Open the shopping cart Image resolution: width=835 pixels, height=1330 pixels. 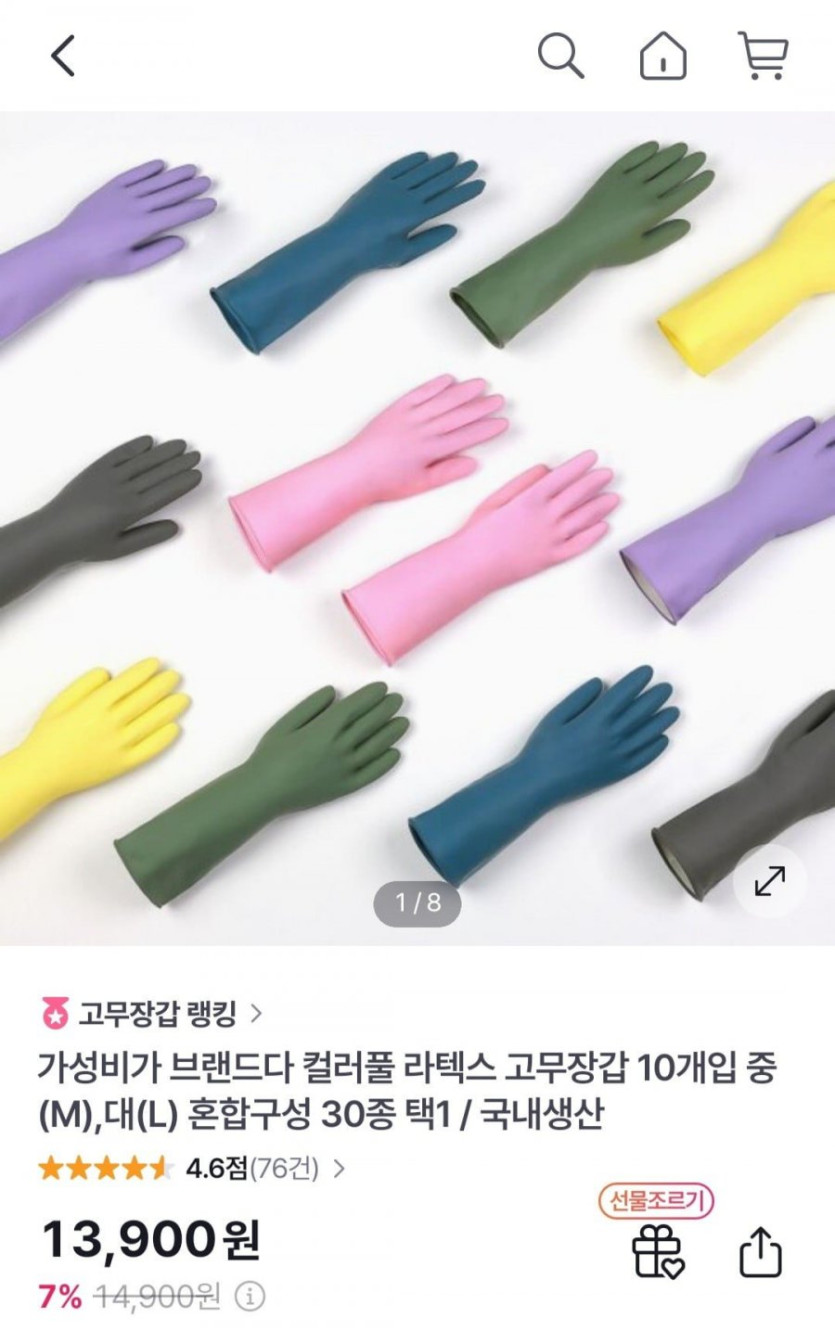tap(763, 55)
